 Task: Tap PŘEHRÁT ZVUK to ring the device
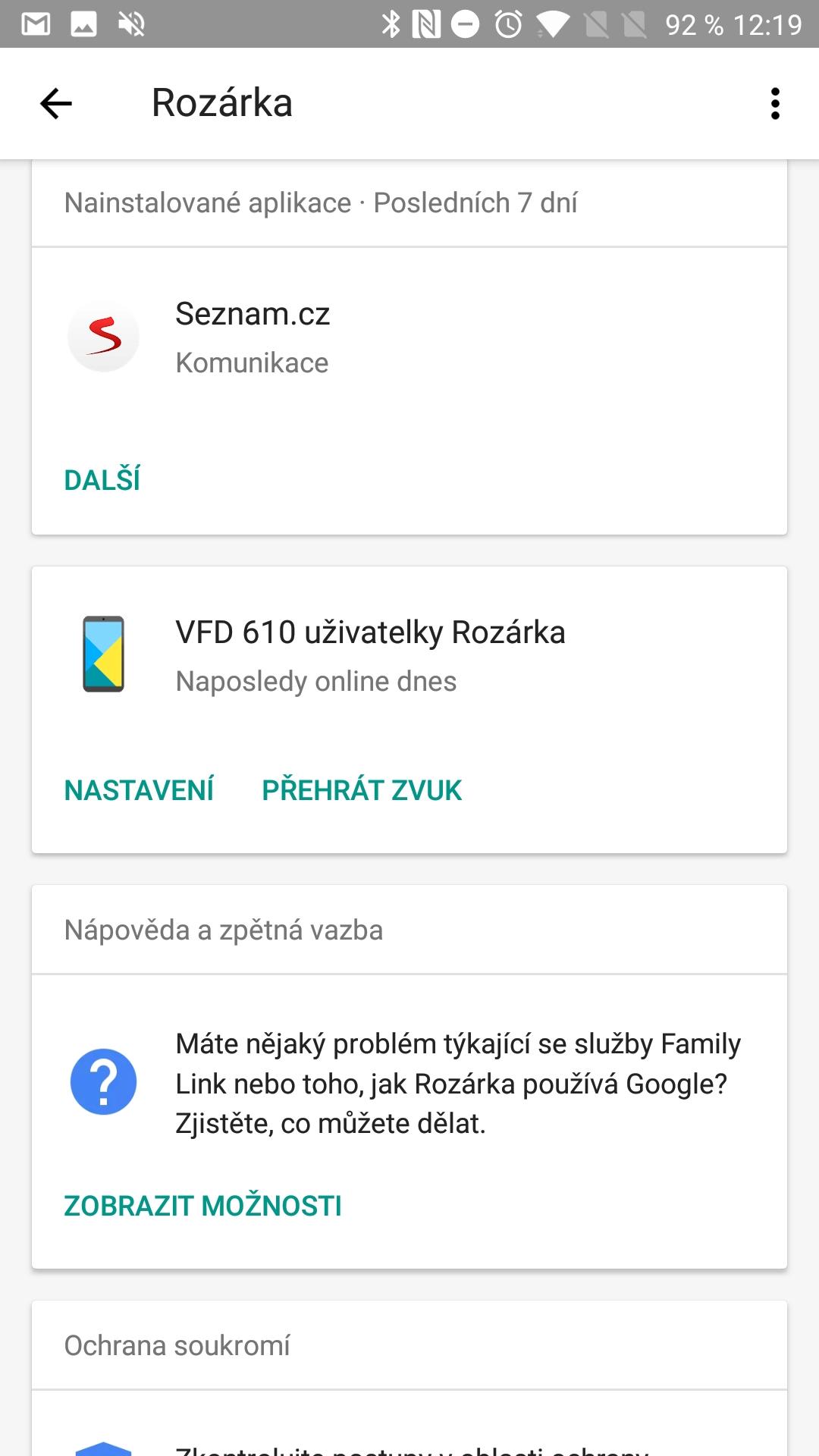362,790
